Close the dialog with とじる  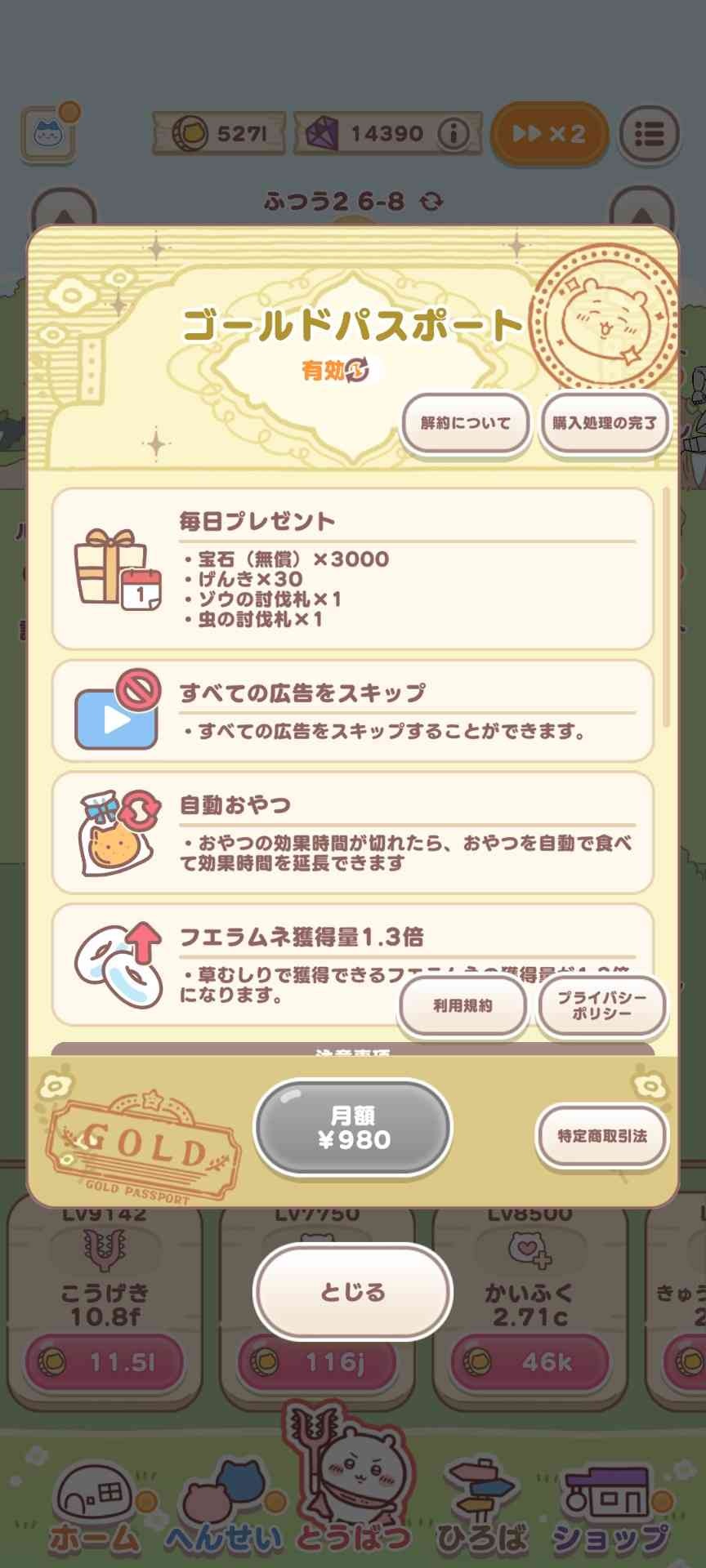pos(353,1292)
